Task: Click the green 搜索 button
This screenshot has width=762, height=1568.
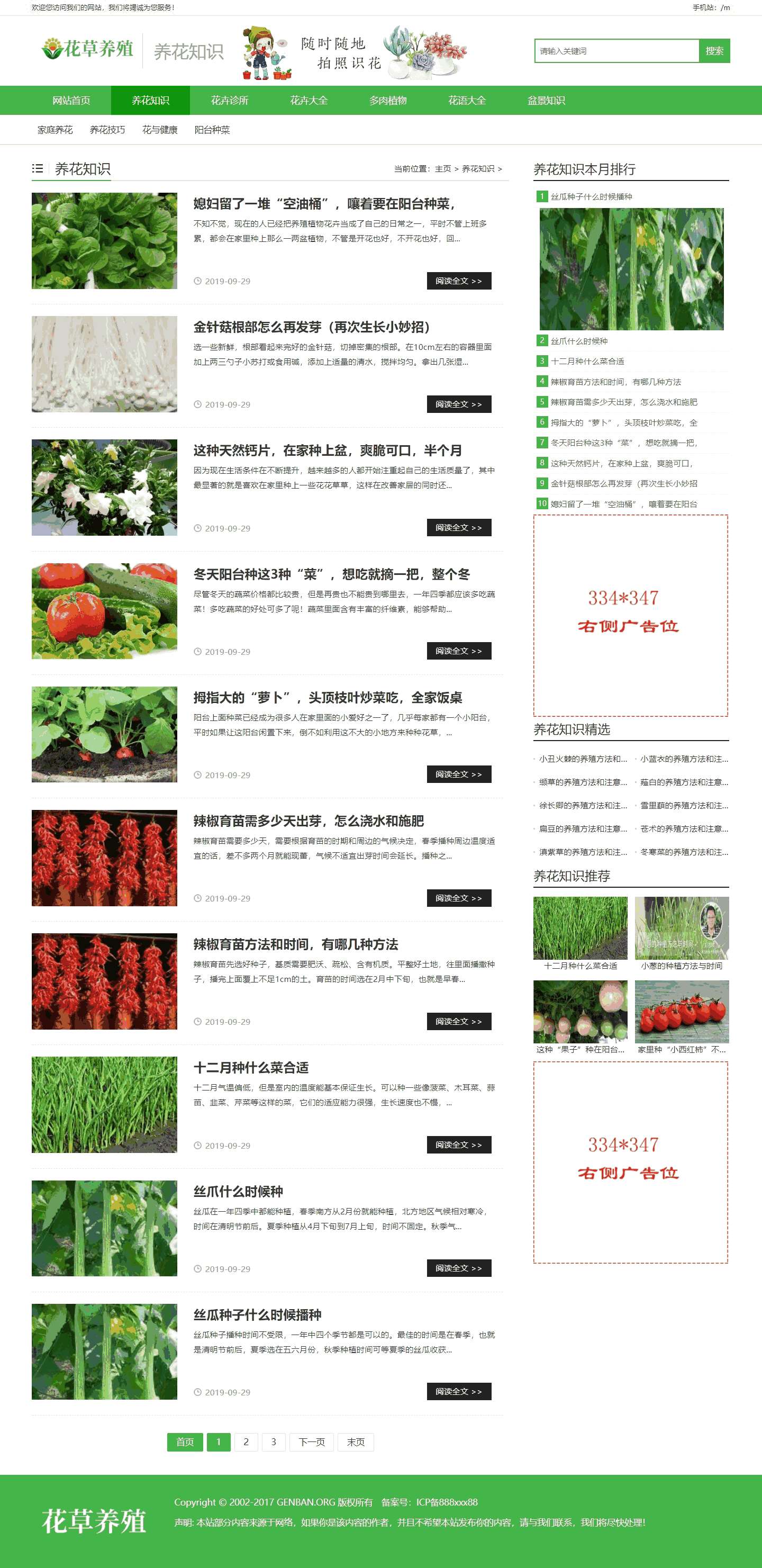Action: tap(714, 51)
